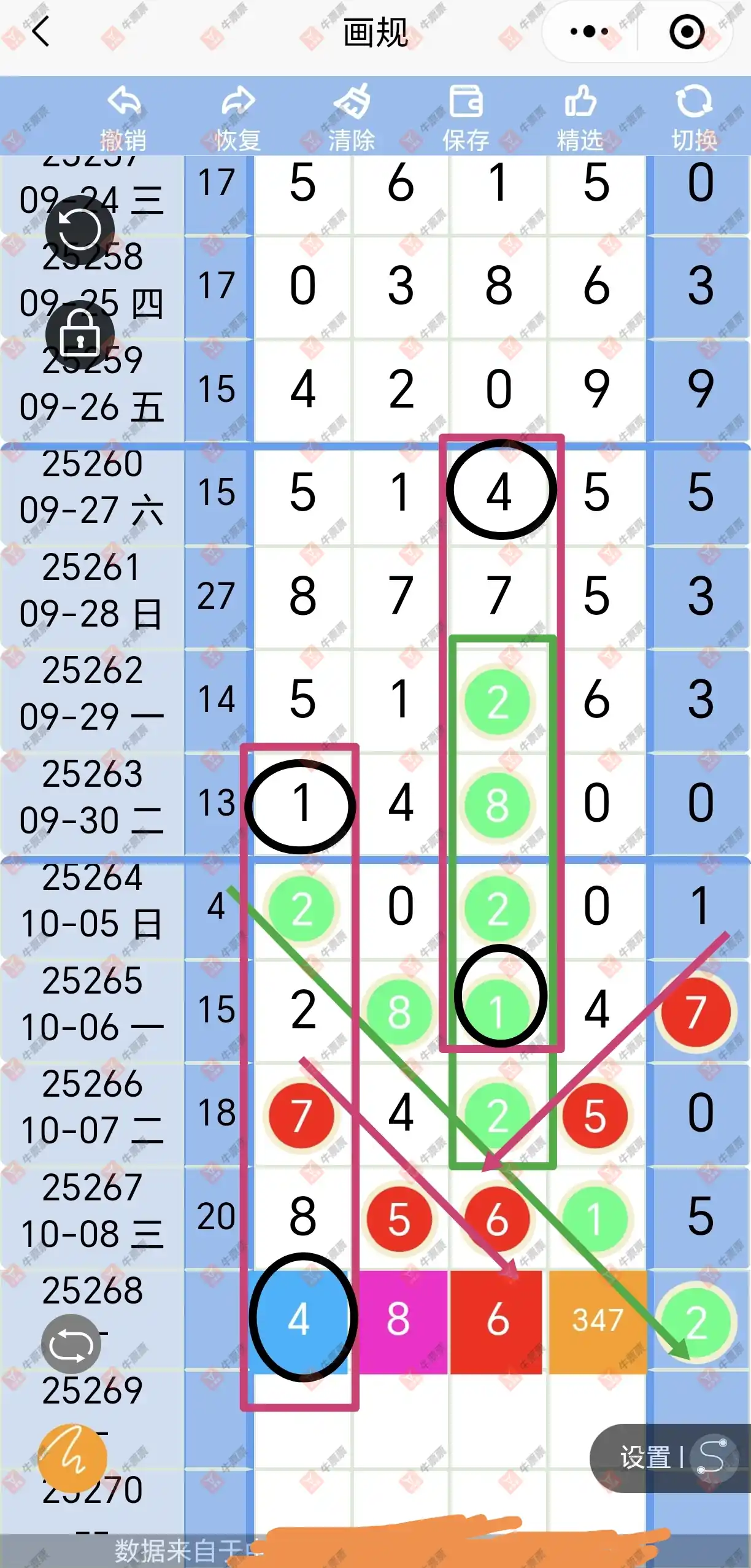Open the mini program more options menu
The image size is (751, 1568).
click(589, 32)
